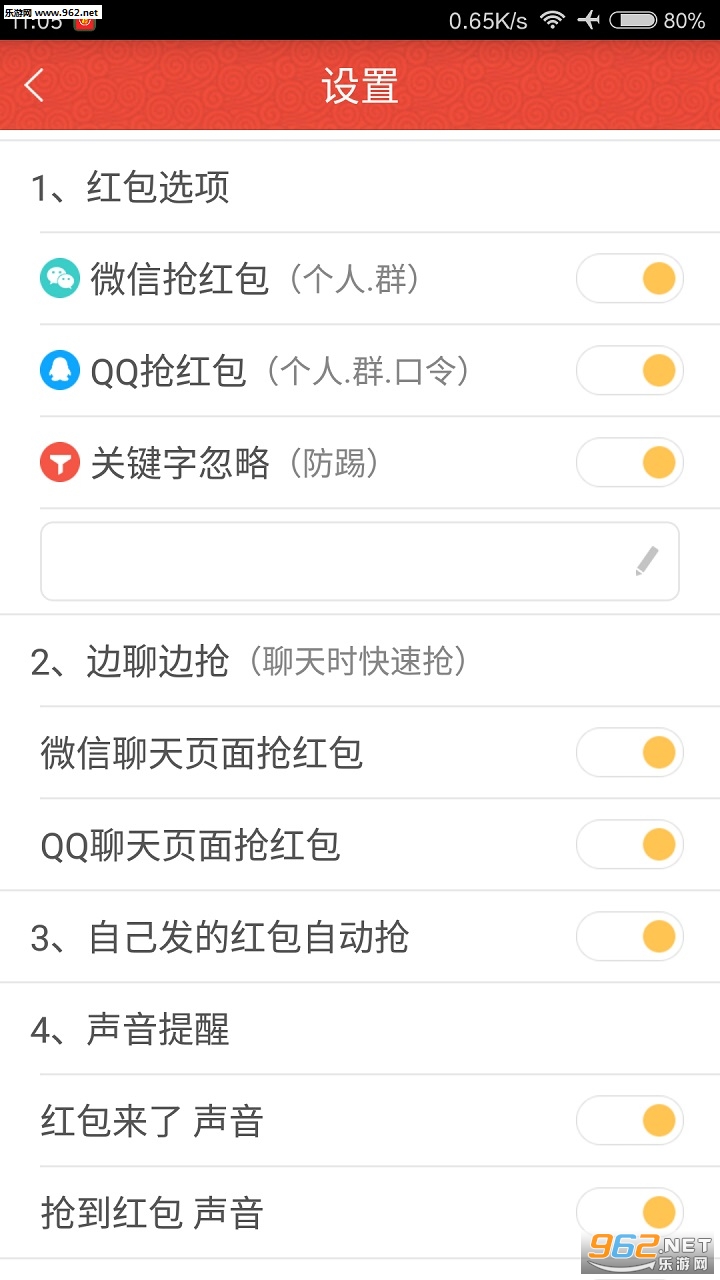Disable 自己发的红包自动抢 switch

pyautogui.click(x=630, y=937)
